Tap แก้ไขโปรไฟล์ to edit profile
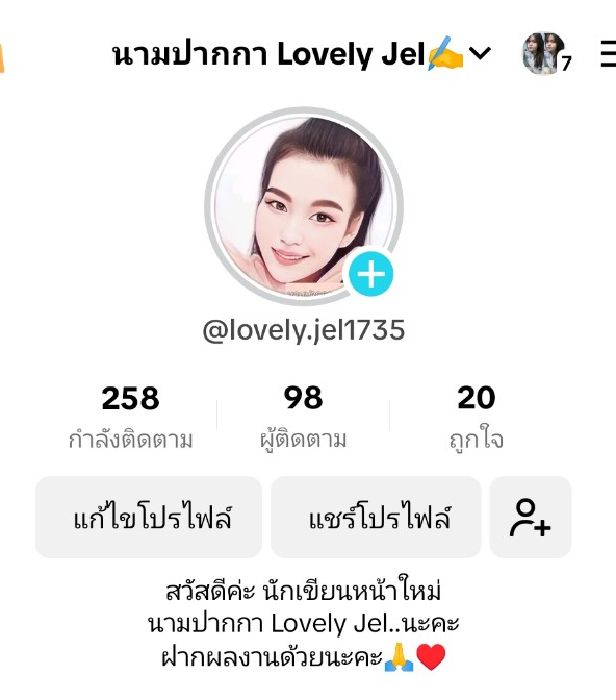 pos(148,517)
